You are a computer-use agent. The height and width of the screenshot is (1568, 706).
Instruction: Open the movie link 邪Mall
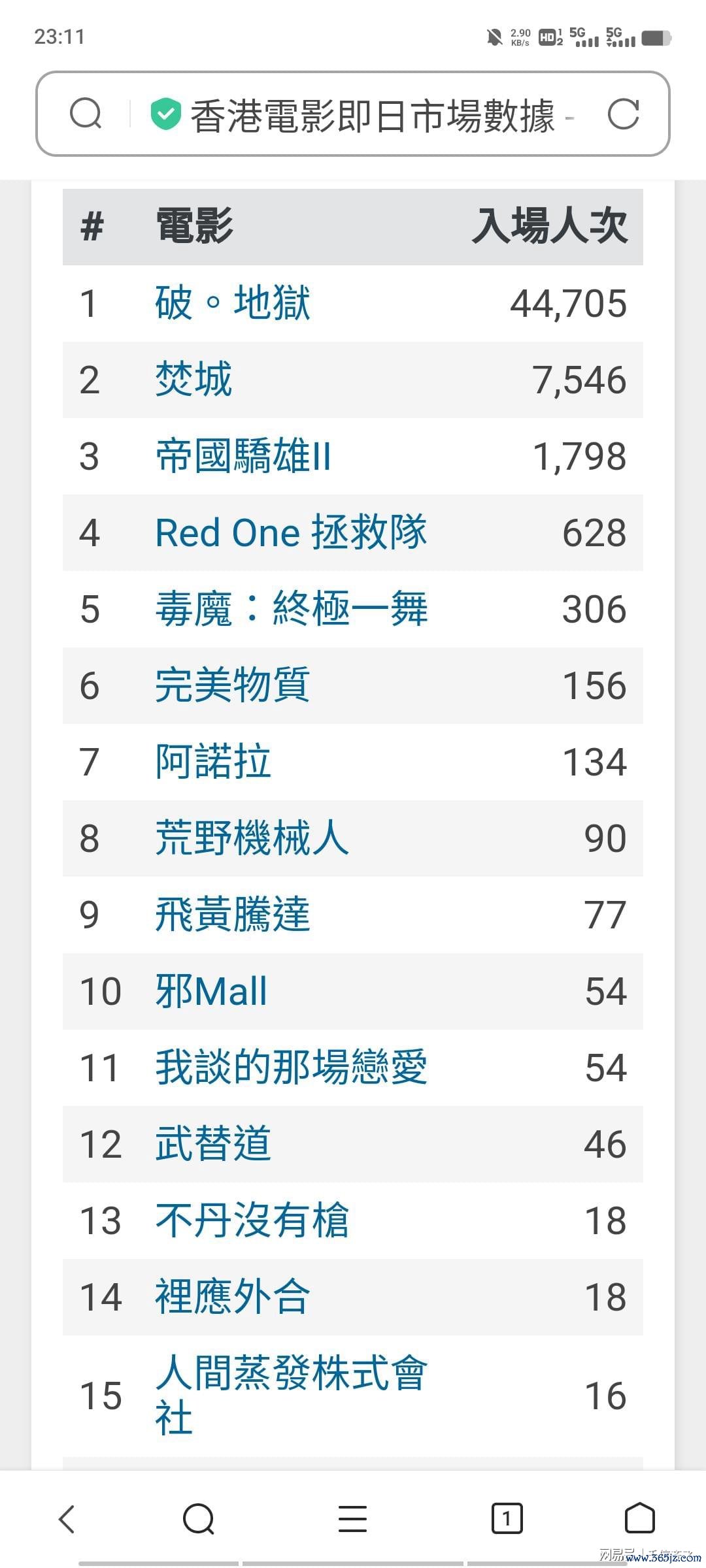tap(211, 991)
